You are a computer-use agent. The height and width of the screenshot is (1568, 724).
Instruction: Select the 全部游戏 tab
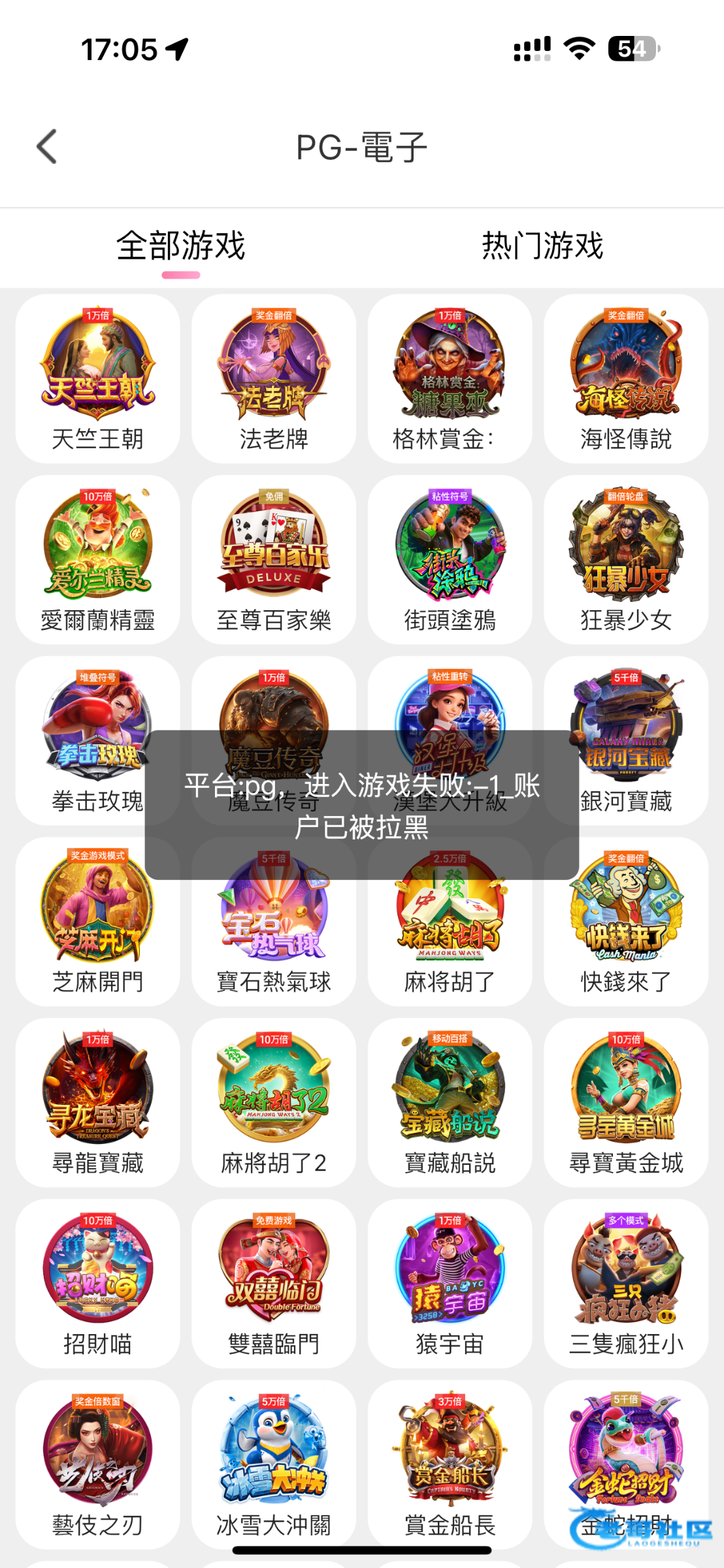click(x=180, y=246)
